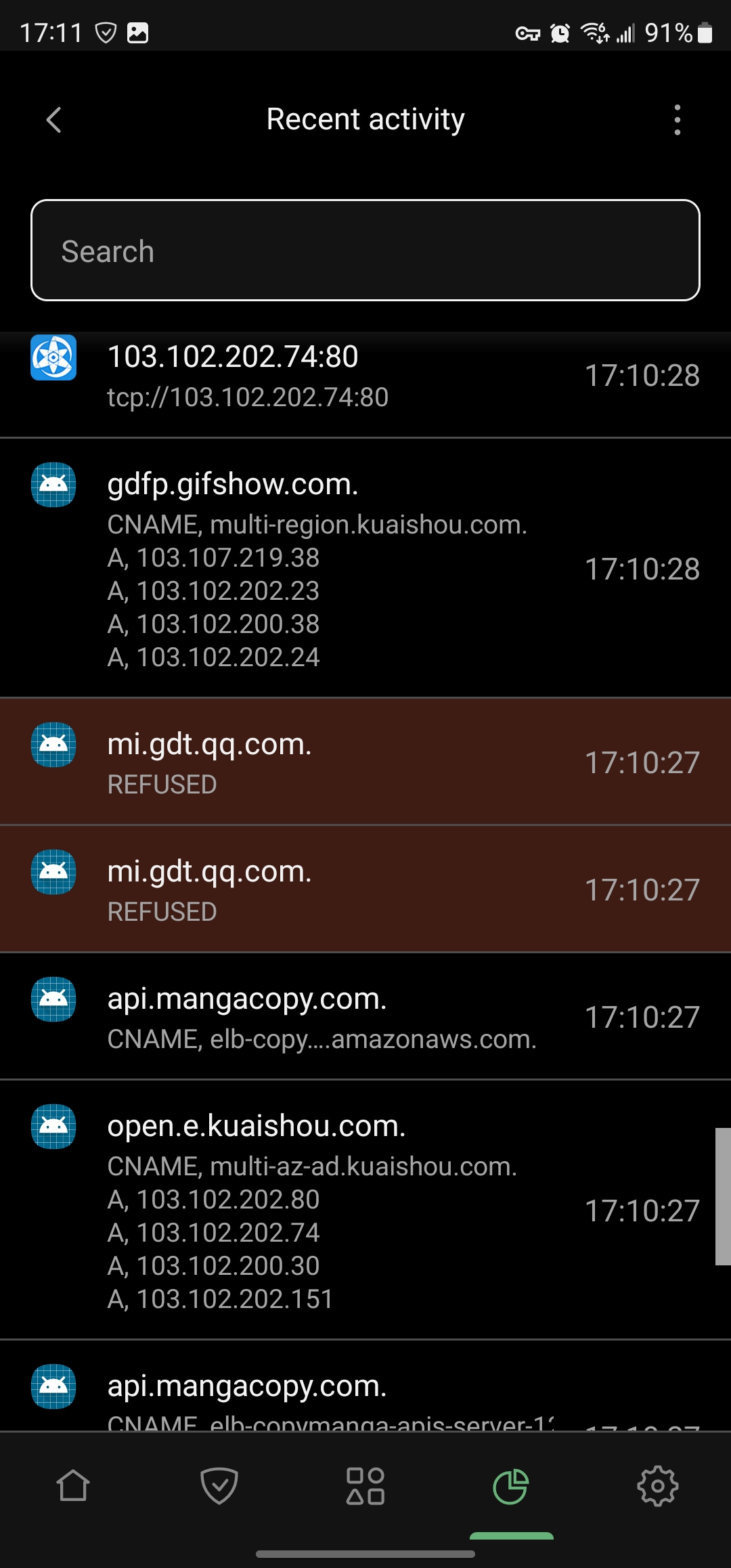Tap the Android icon beside open.e.kuaishou.com
The width and height of the screenshot is (731, 1568).
click(x=53, y=1128)
